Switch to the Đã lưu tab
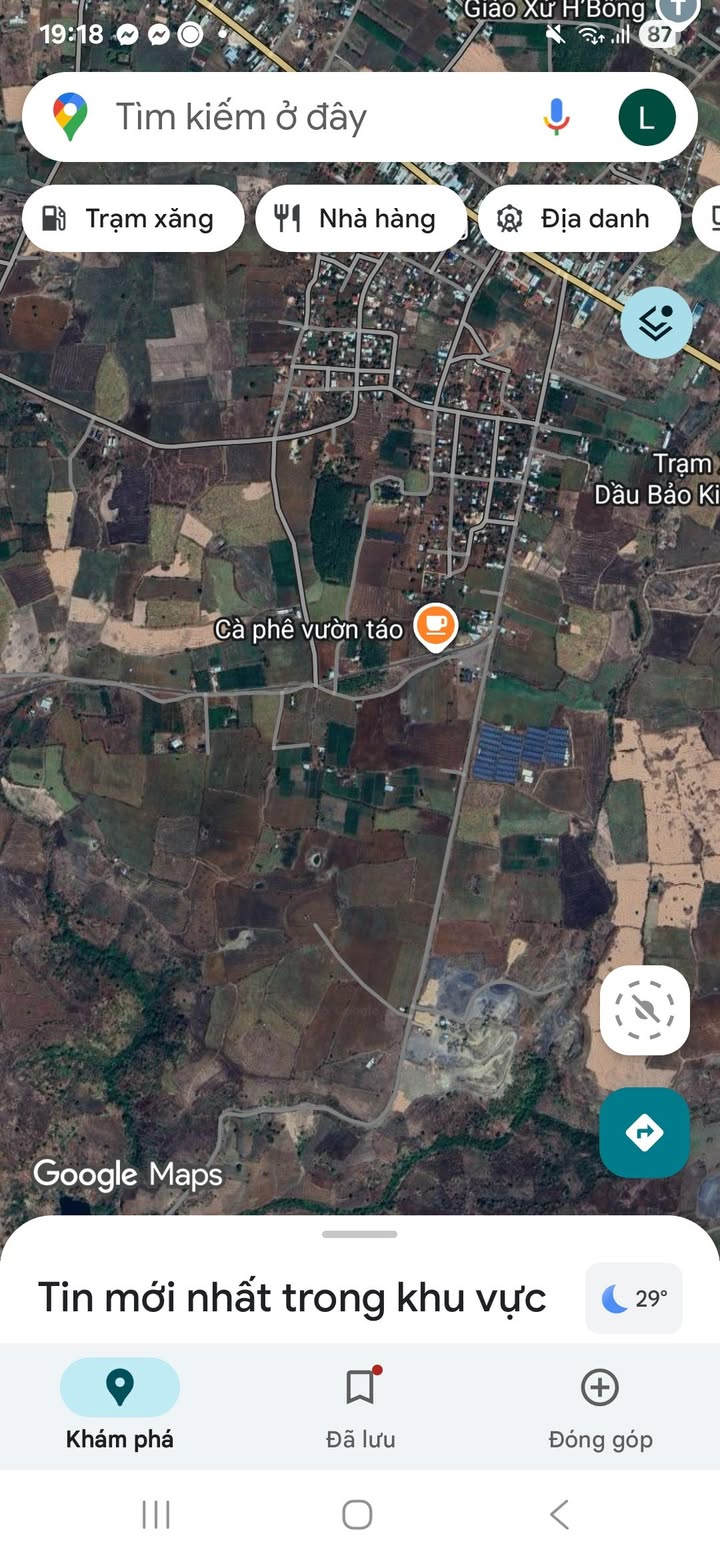The width and height of the screenshot is (720, 1560). tap(360, 1409)
